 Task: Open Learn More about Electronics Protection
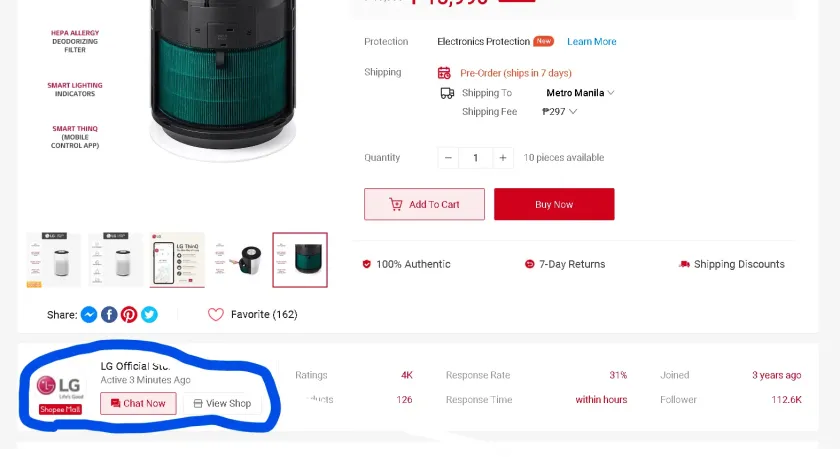click(x=591, y=42)
